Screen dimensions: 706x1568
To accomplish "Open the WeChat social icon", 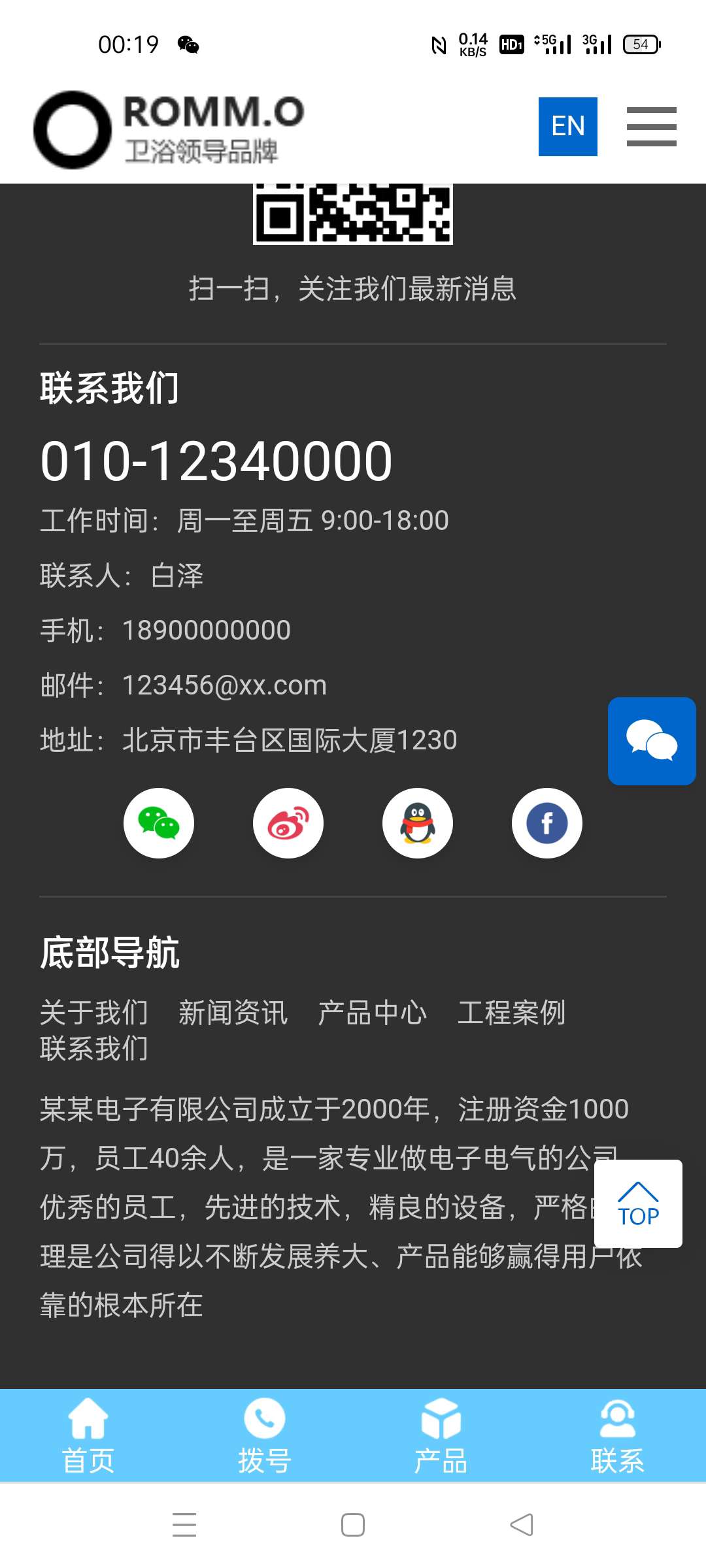I will [159, 823].
